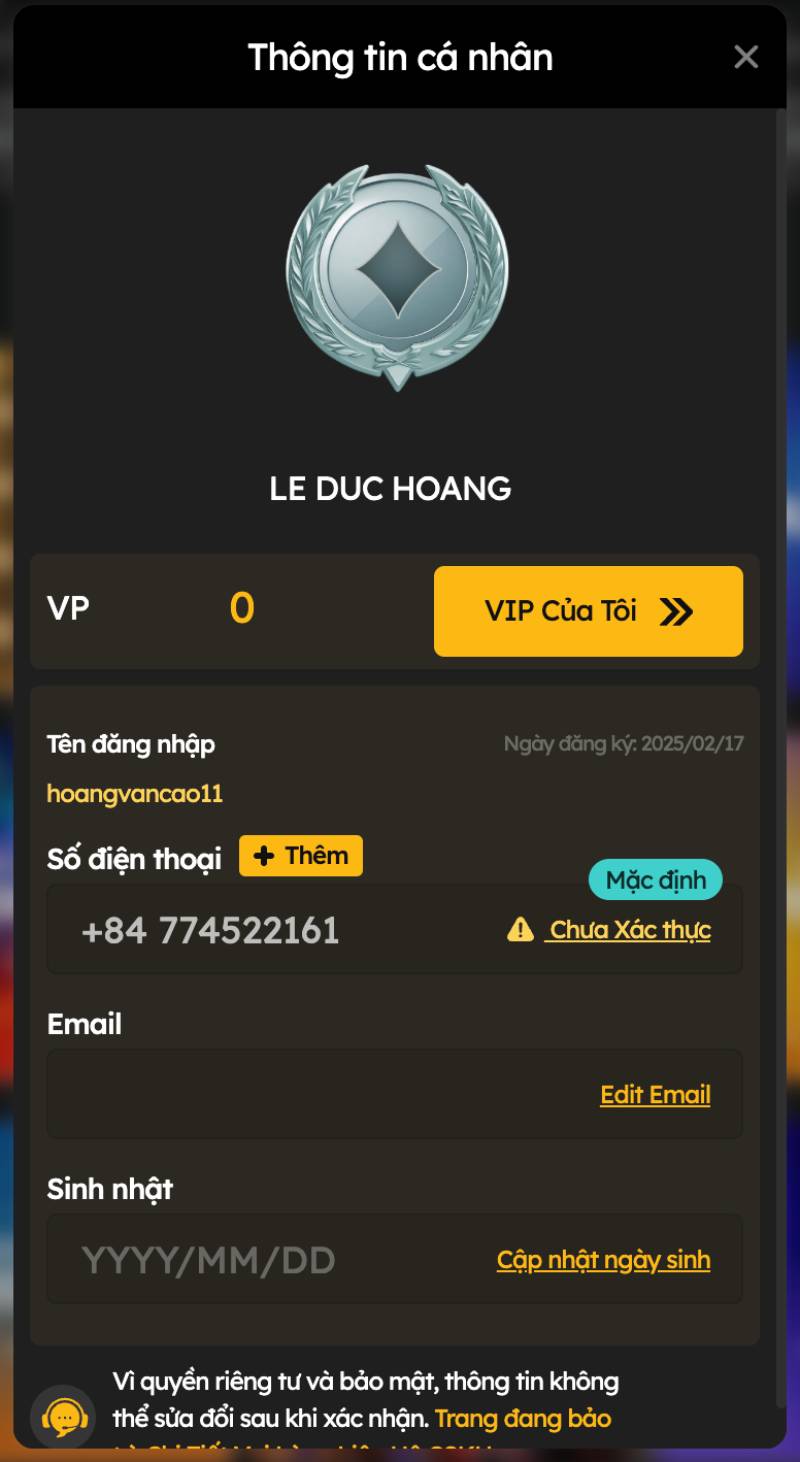Tap the Edit Email link
The height and width of the screenshot is (1462, 800).
click(655, 1095)
